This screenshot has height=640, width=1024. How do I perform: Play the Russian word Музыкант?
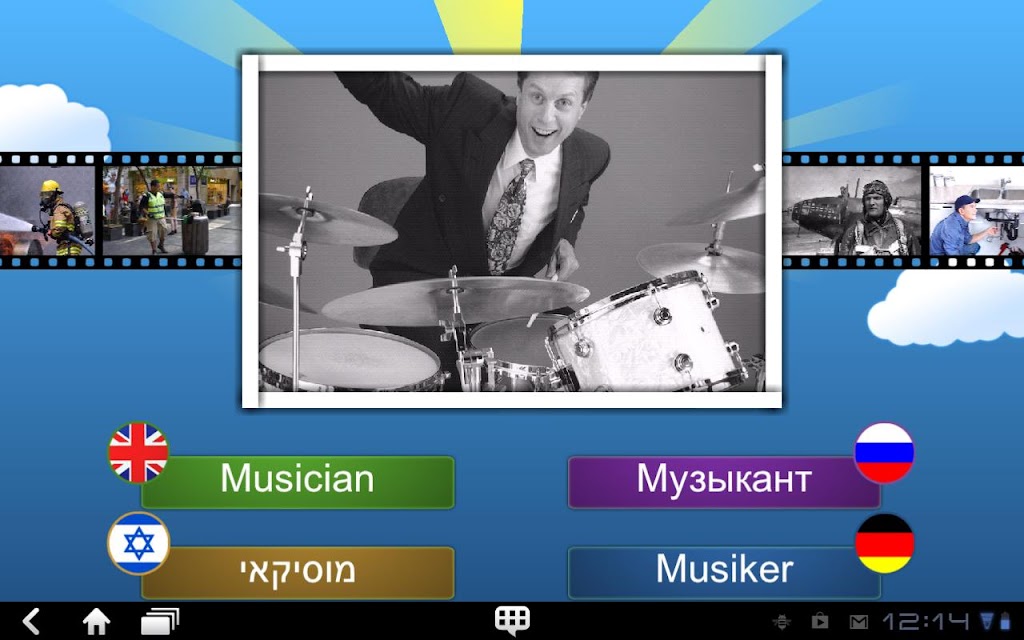coord(723,481)
